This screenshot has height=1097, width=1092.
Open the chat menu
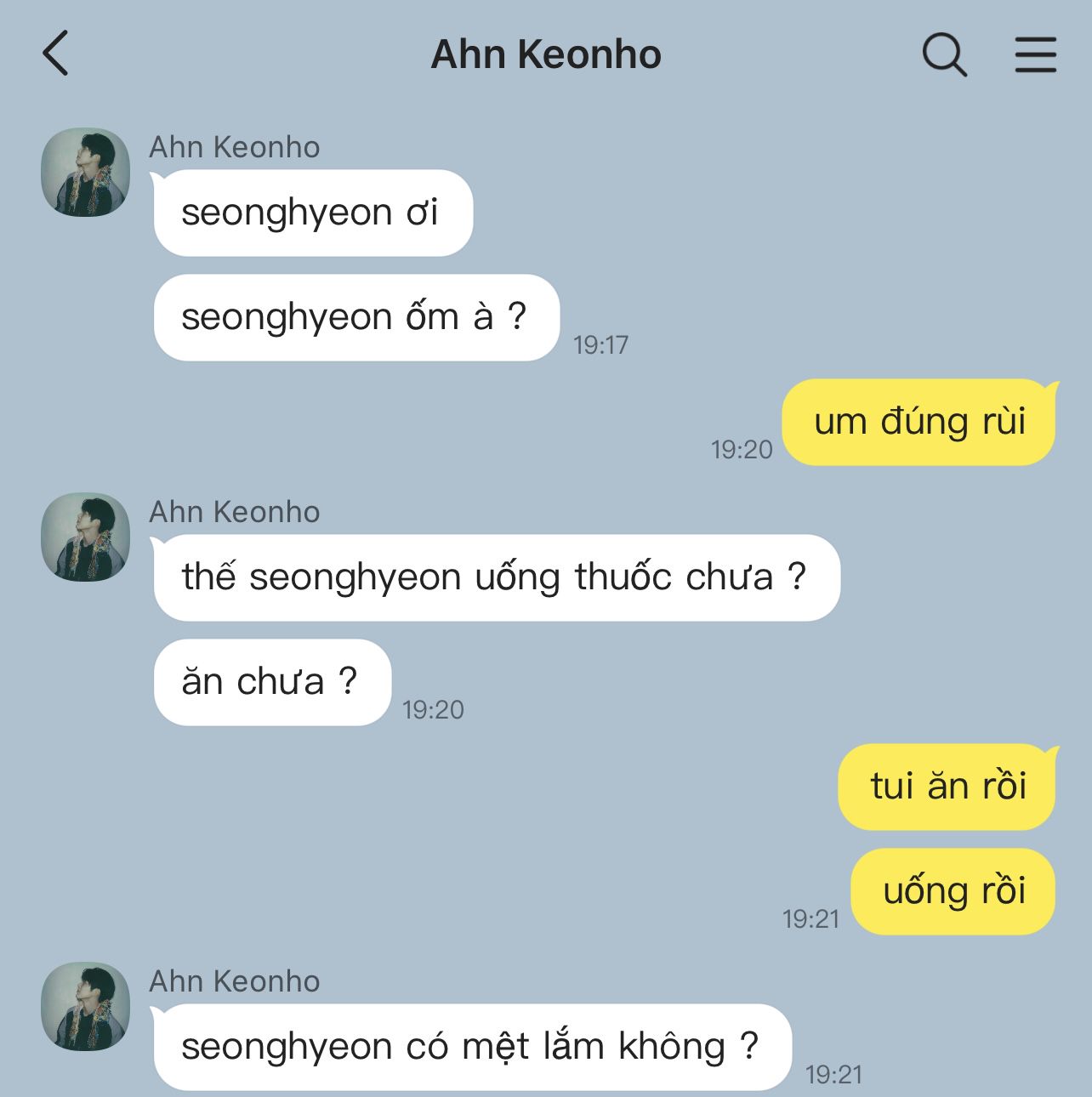1036,54
